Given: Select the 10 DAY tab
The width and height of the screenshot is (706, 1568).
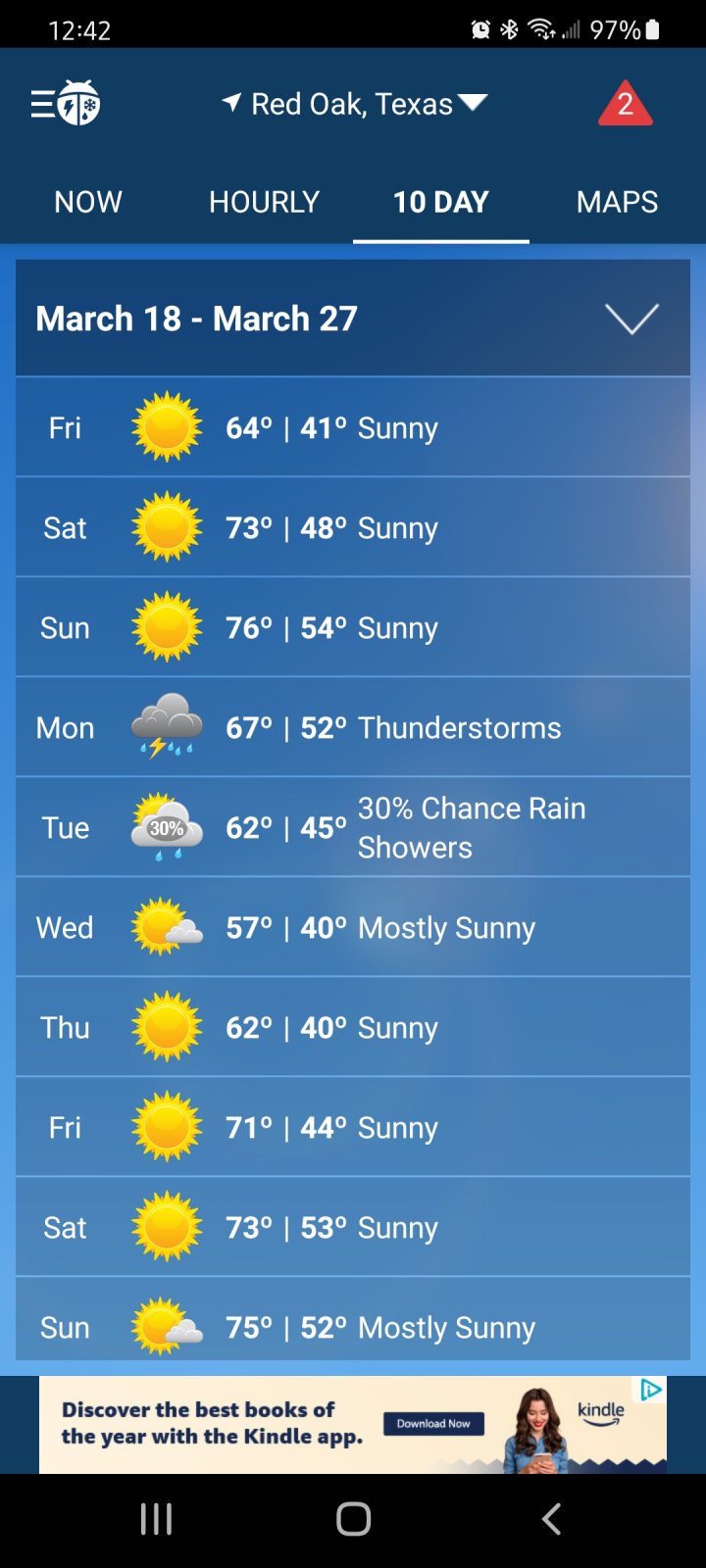Looking at the screenshot, I should pyautogui.click(x=441, y=202).
